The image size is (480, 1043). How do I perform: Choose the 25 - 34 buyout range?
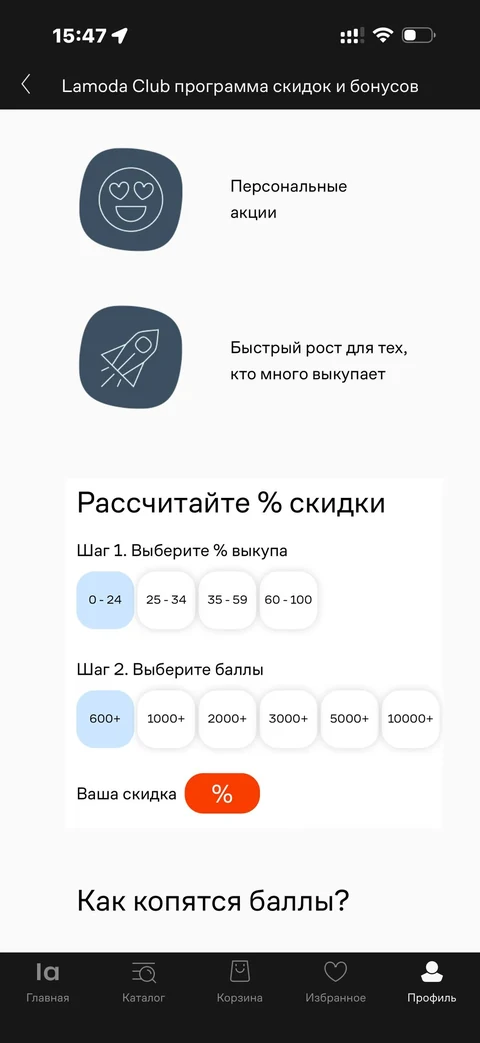tap(166, 599)
